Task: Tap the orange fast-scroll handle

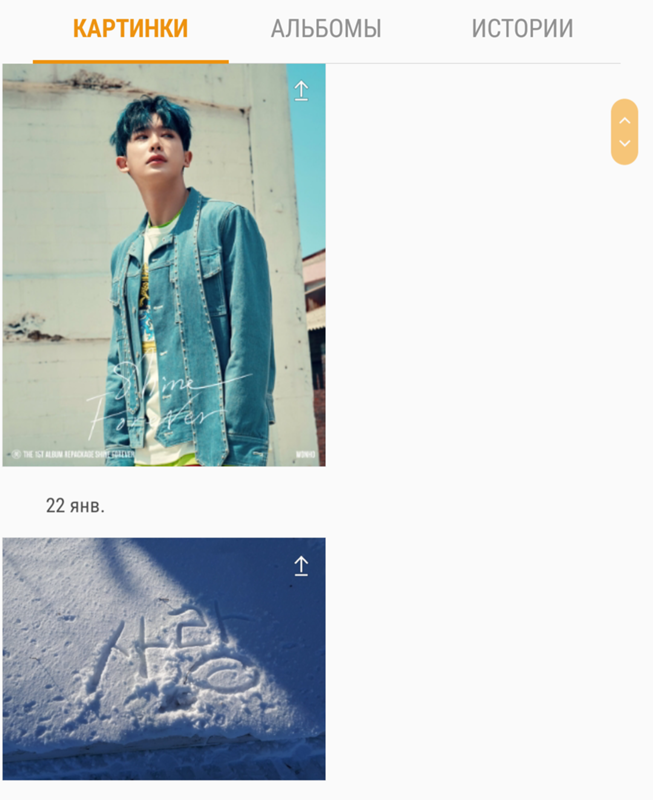Action: (x=624, y=132)
